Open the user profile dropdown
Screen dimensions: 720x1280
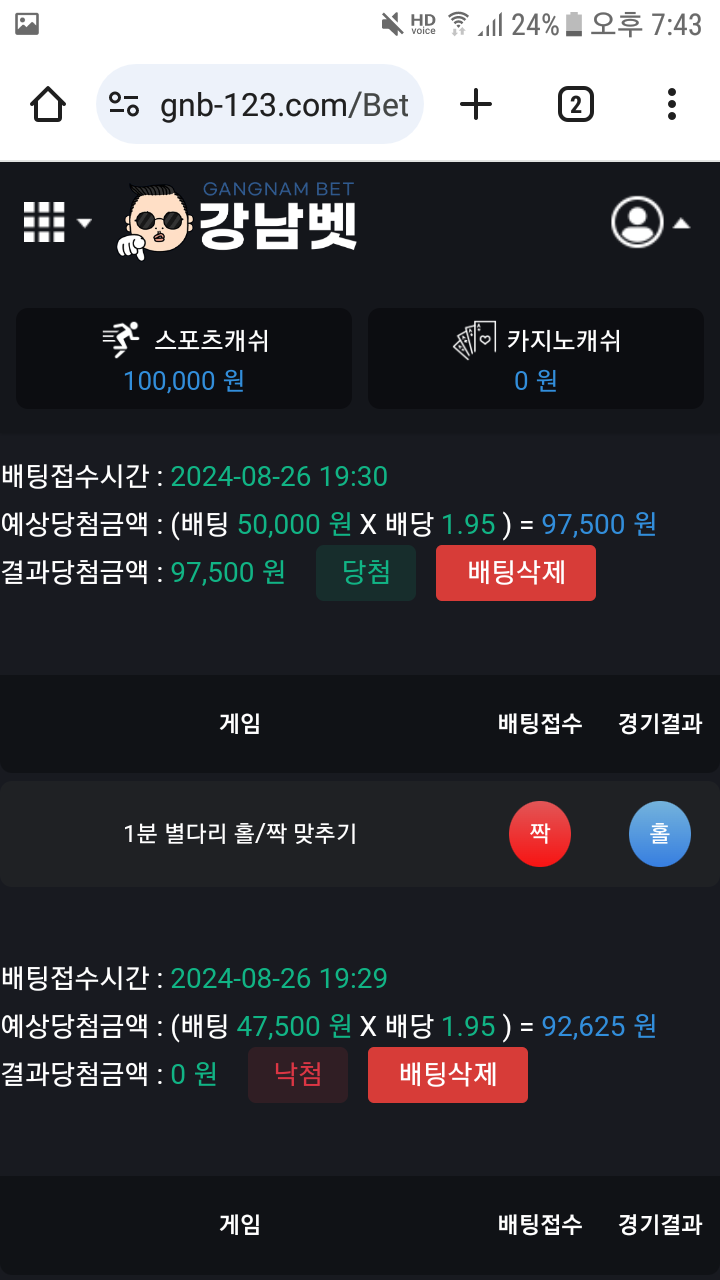(x=650, y=222)
